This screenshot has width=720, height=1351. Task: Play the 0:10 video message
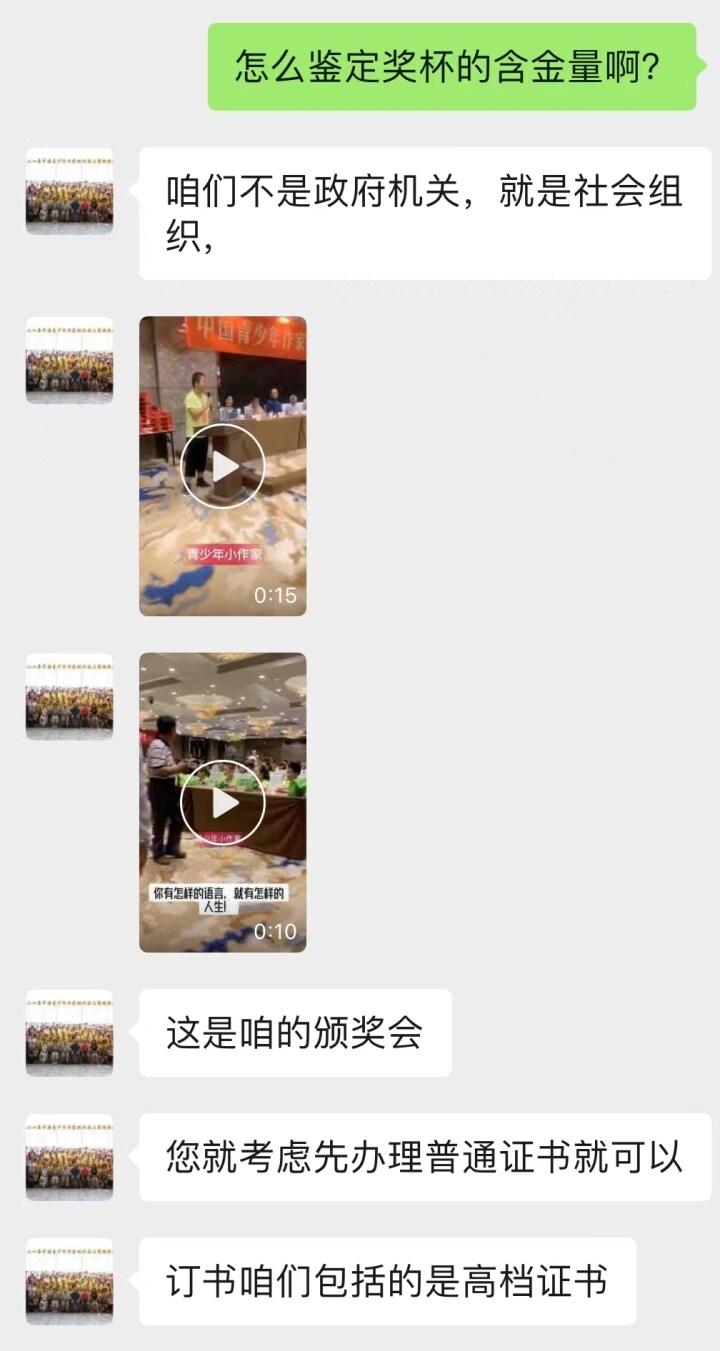pos(222,802)
